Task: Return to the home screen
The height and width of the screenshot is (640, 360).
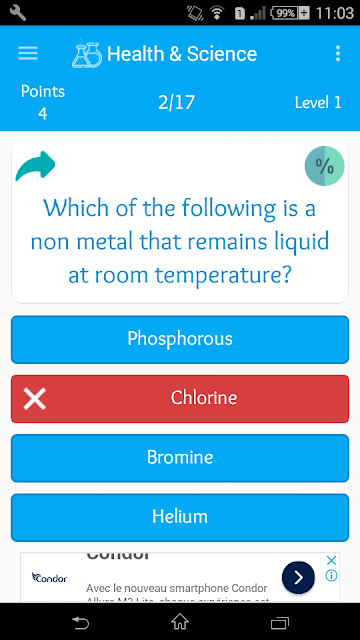Action: (x=180, y=622)
